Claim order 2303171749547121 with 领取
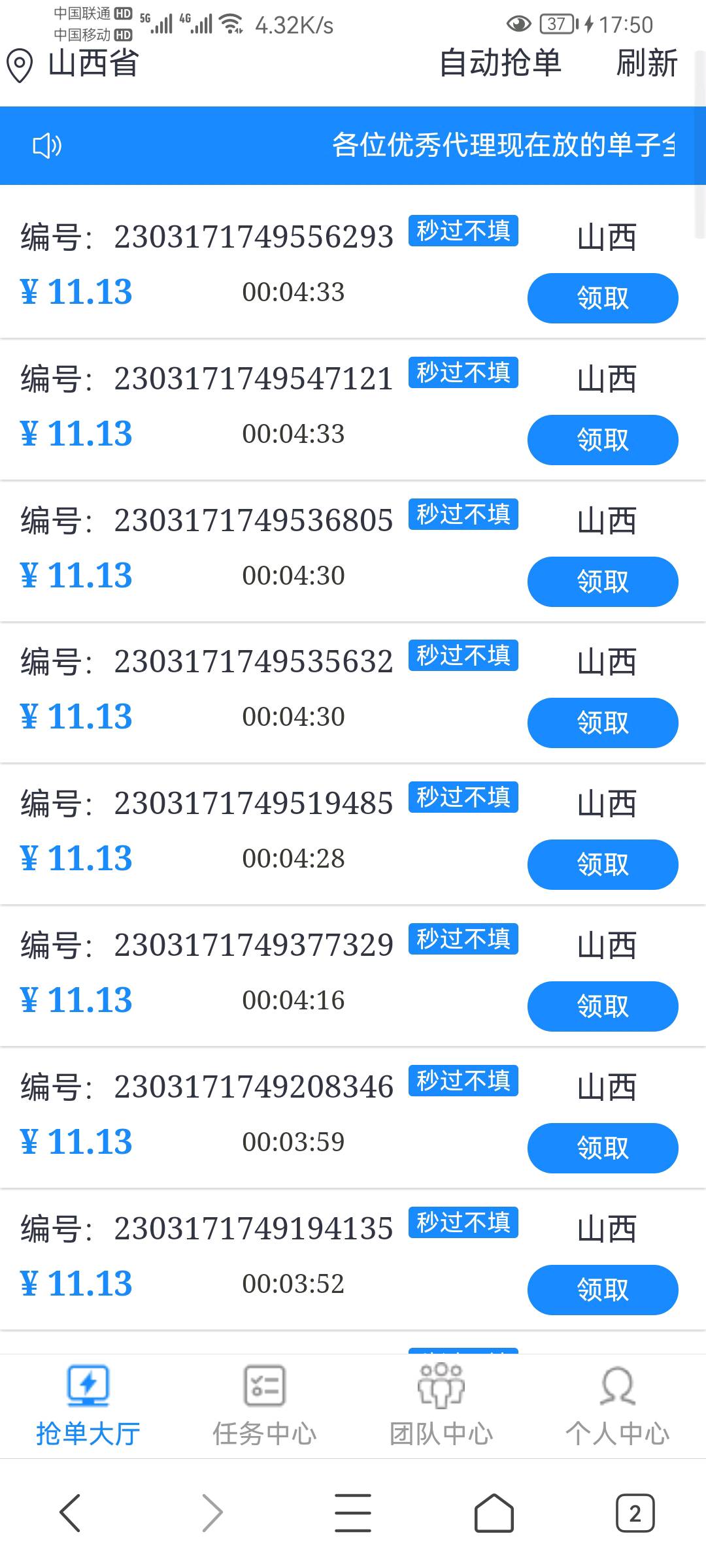The image size is (706, 1568). (603, 440)
